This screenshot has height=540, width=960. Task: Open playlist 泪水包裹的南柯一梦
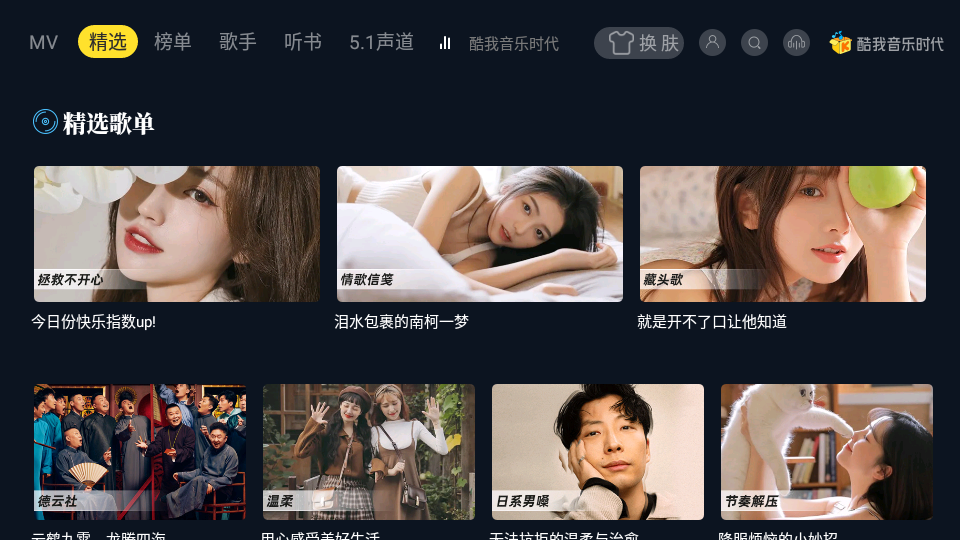pos(480,234)
